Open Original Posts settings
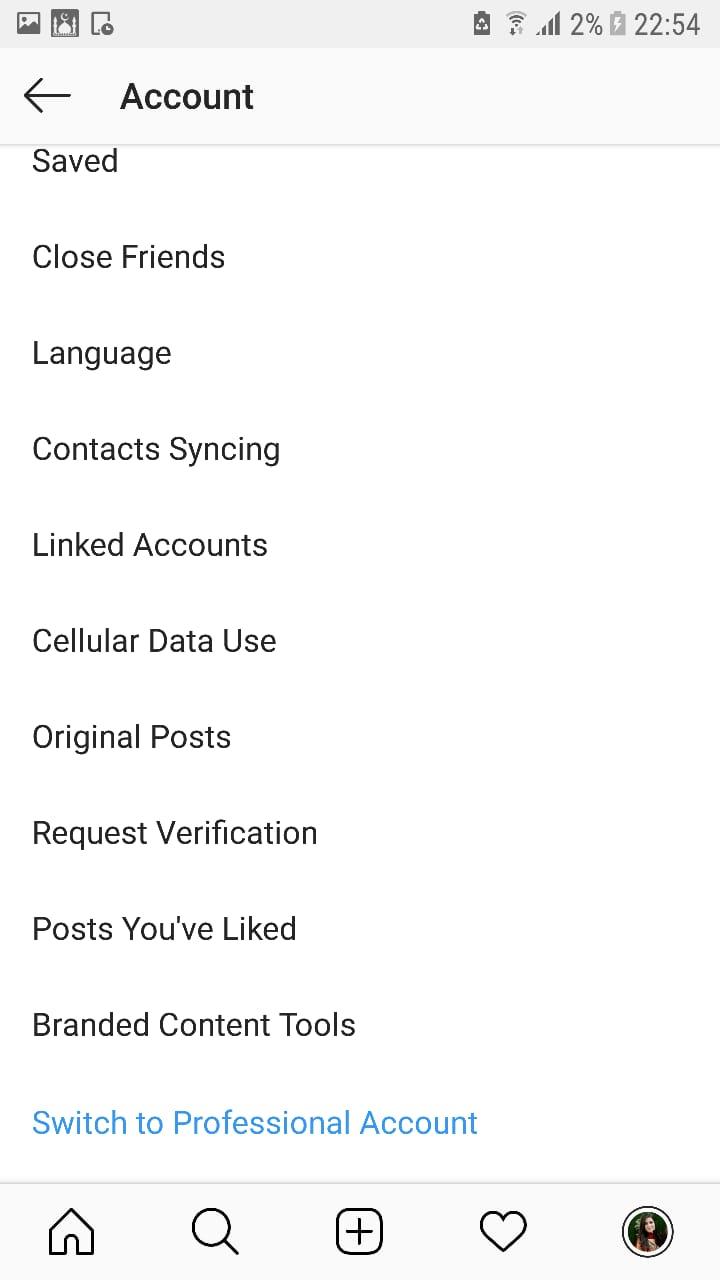The height and width of the screenshot is (1280, 720). click(360, 737)
